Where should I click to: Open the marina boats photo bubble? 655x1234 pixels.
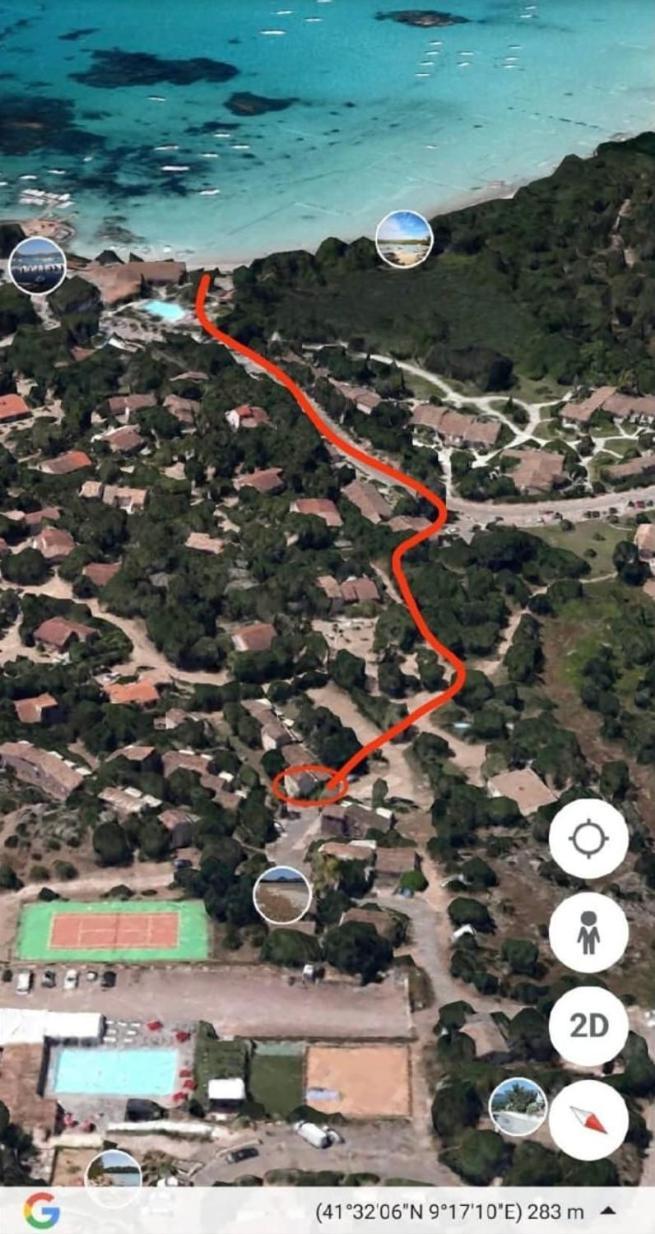pyautogui.click(x=37, y=266)
